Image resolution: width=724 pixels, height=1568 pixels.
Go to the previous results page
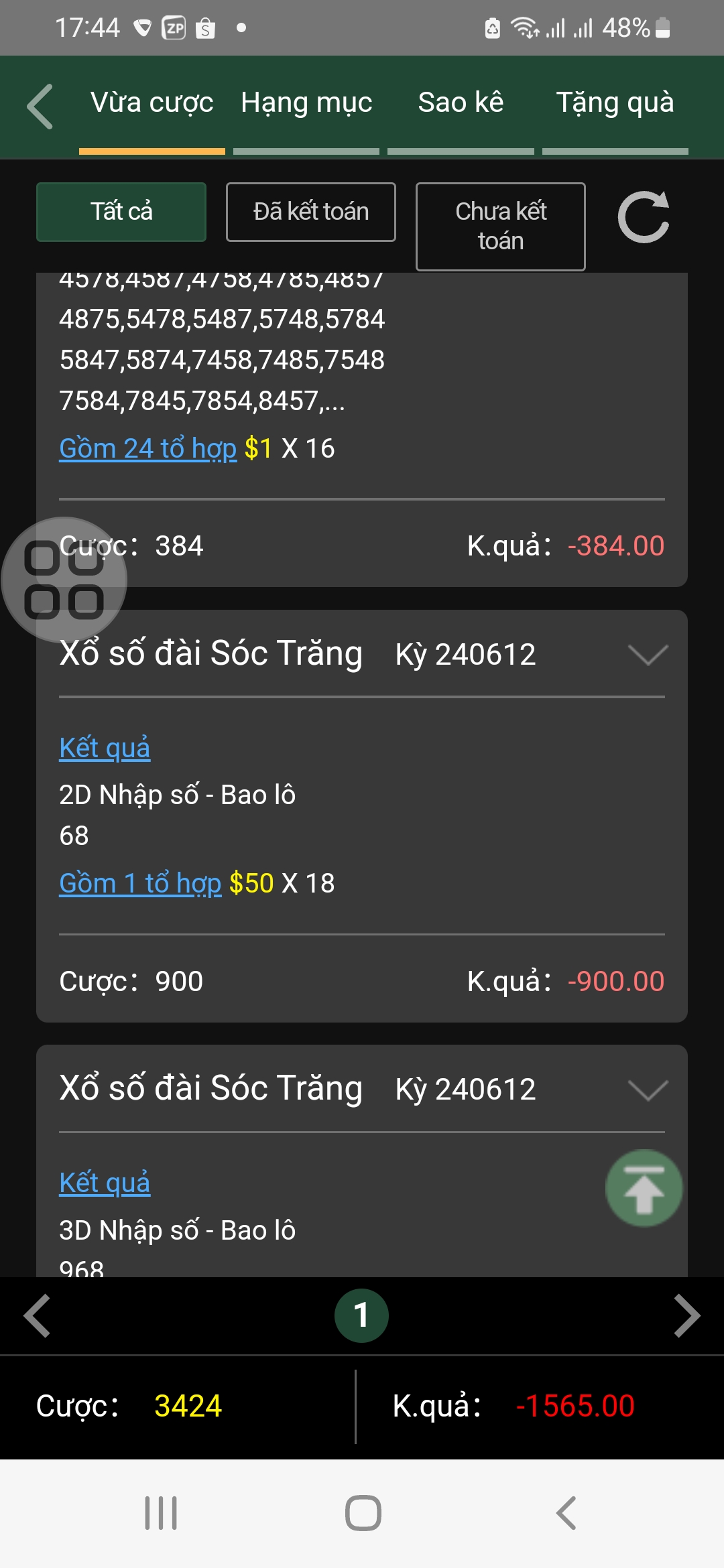point(38,1316)
